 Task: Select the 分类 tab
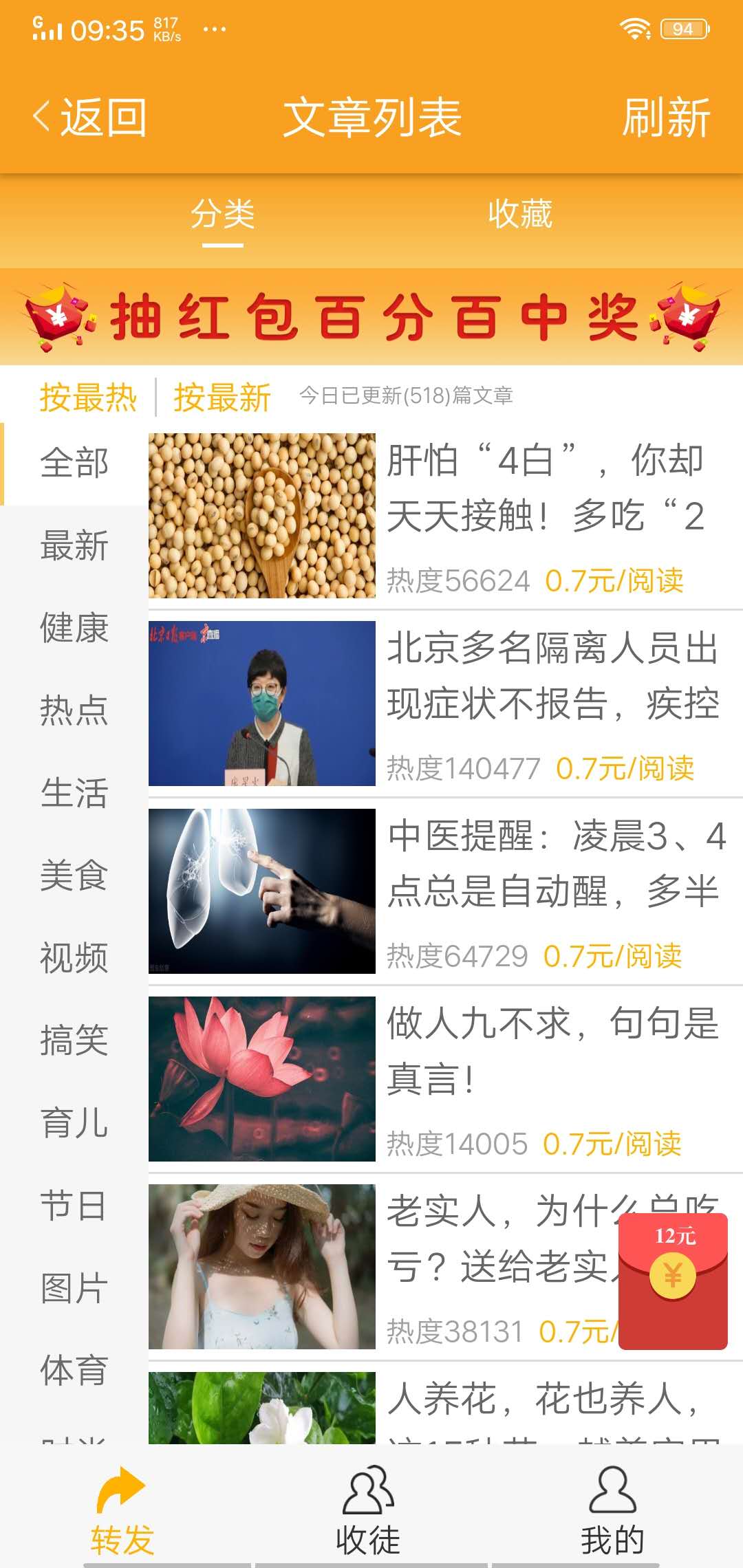[x=223, y=213]
